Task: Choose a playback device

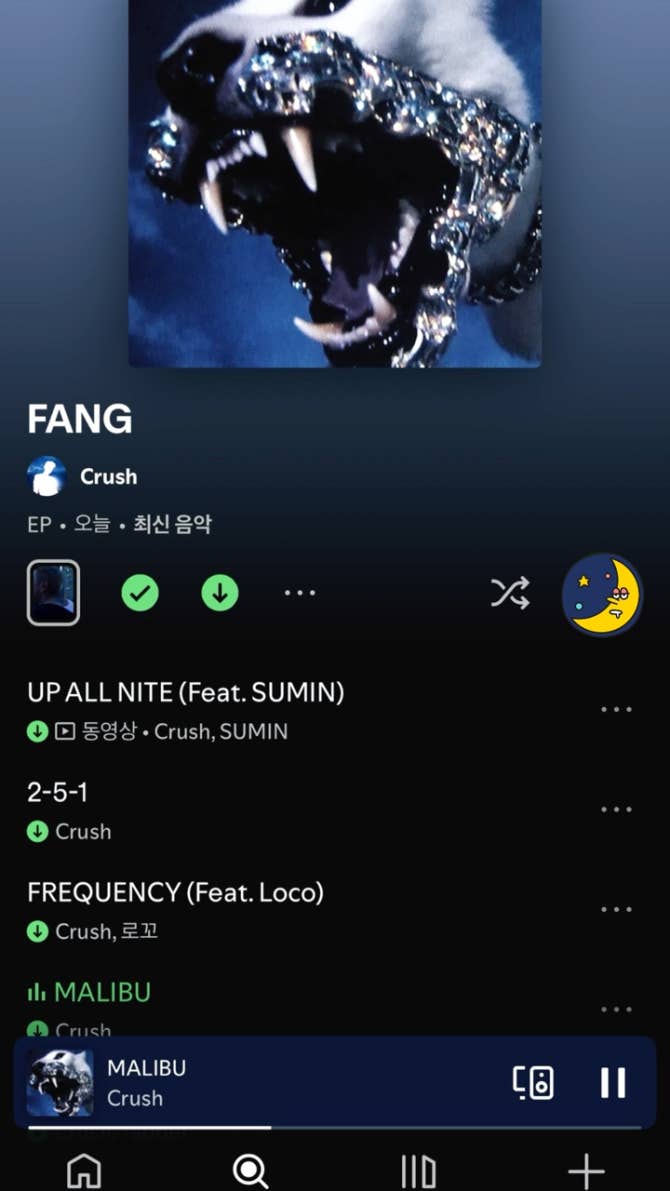Action: tap(533, 1082)
